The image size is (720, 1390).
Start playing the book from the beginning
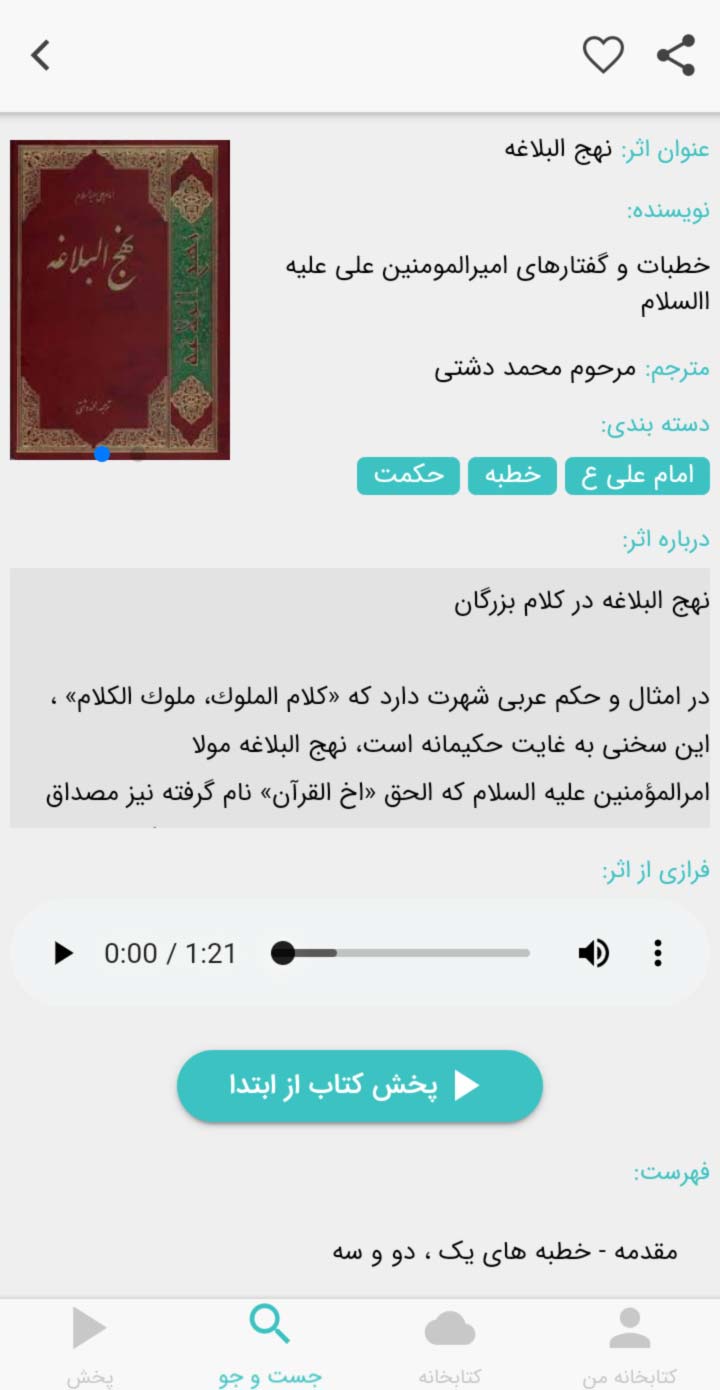click(x=360, y=1086)
